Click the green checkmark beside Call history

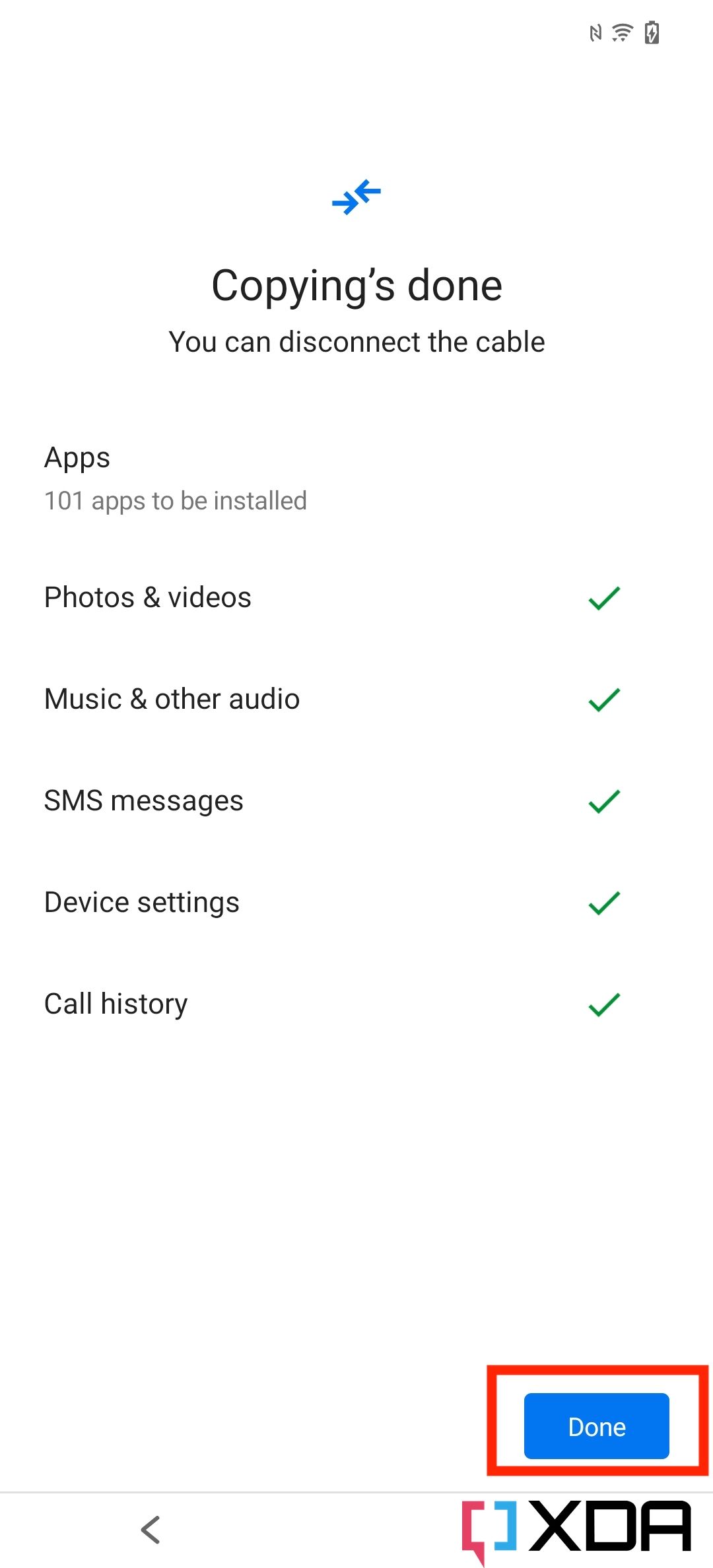603,1003
